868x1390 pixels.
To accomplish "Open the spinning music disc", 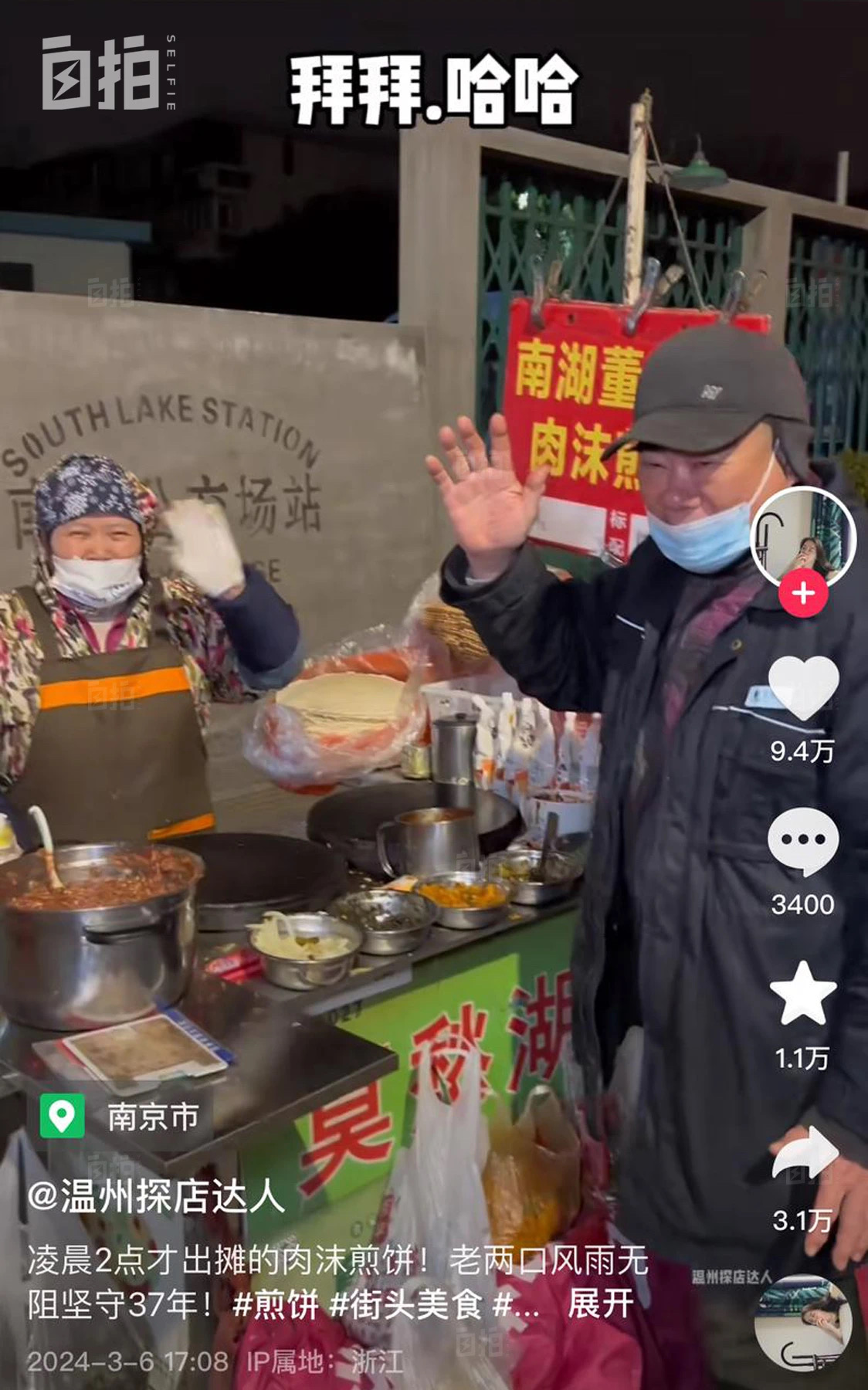I will [x=803, y=1323].
